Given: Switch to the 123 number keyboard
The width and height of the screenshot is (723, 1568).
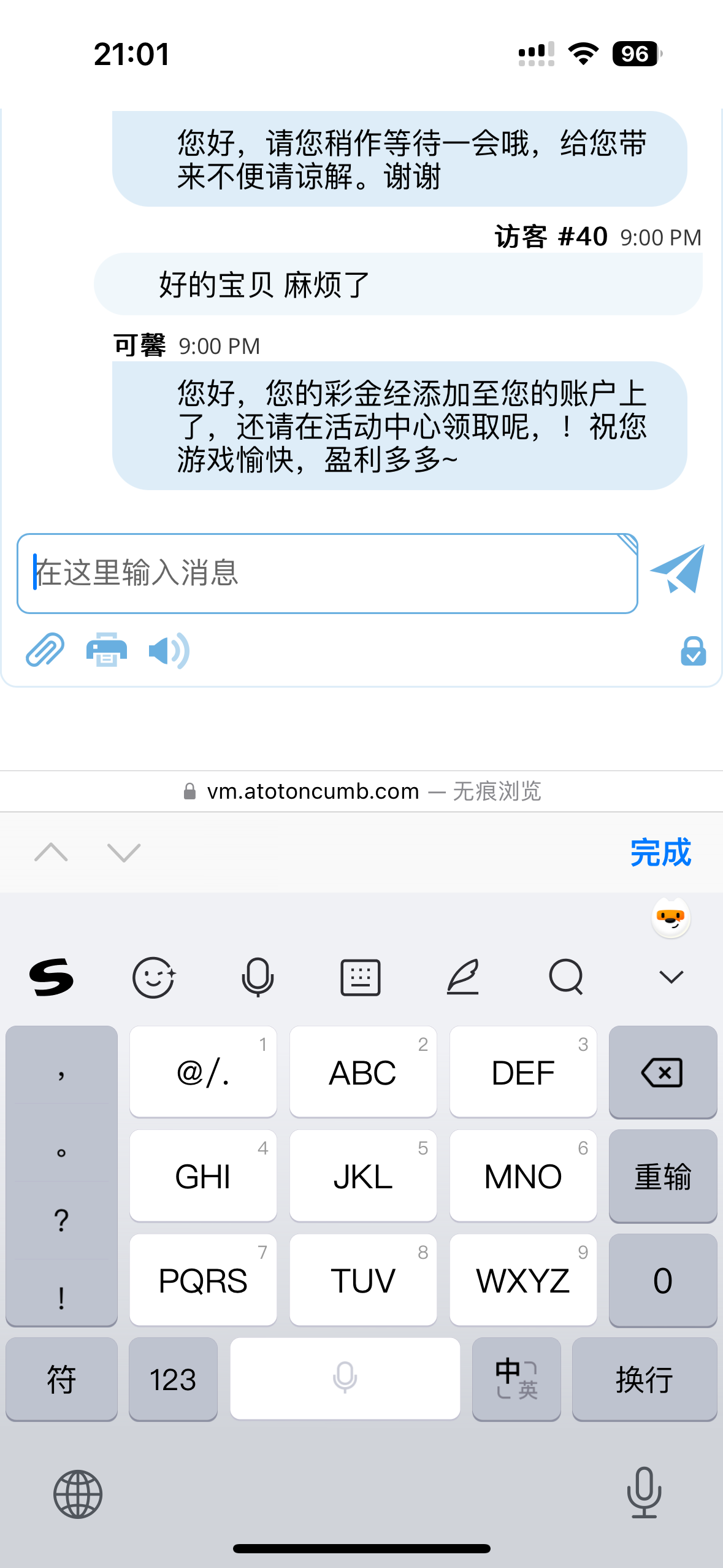Looking at the screenshot, I should coord(173,1378).
